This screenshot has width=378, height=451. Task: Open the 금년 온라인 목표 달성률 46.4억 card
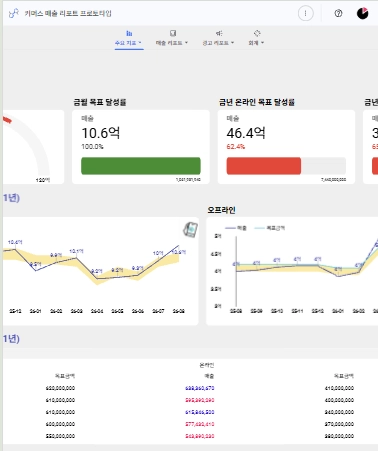pyautogui.click(x=286, y=147)
